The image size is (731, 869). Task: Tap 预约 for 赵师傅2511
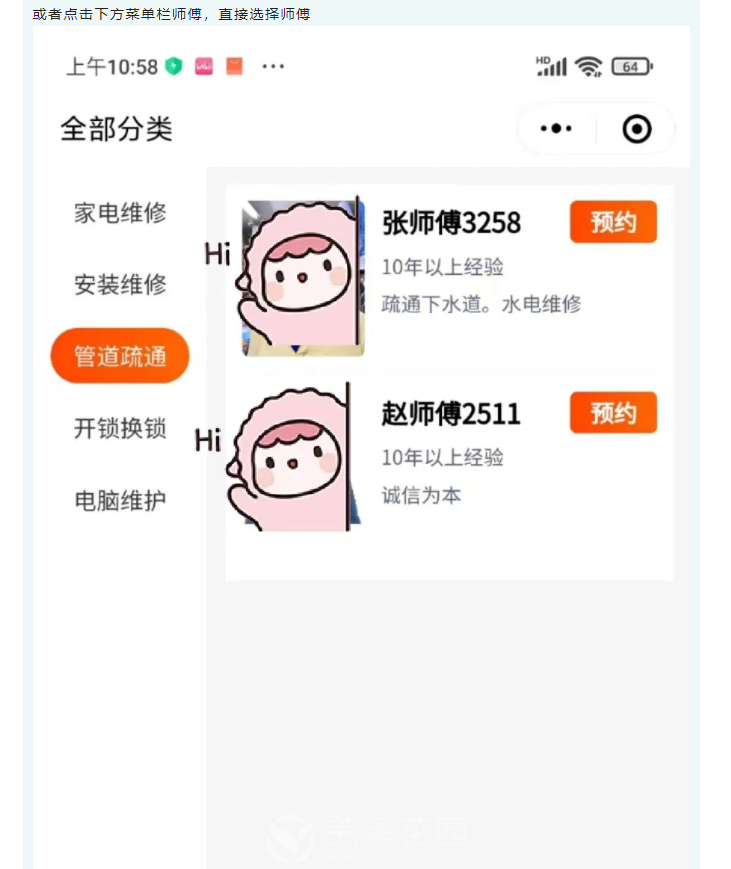[x=613, y=413]
